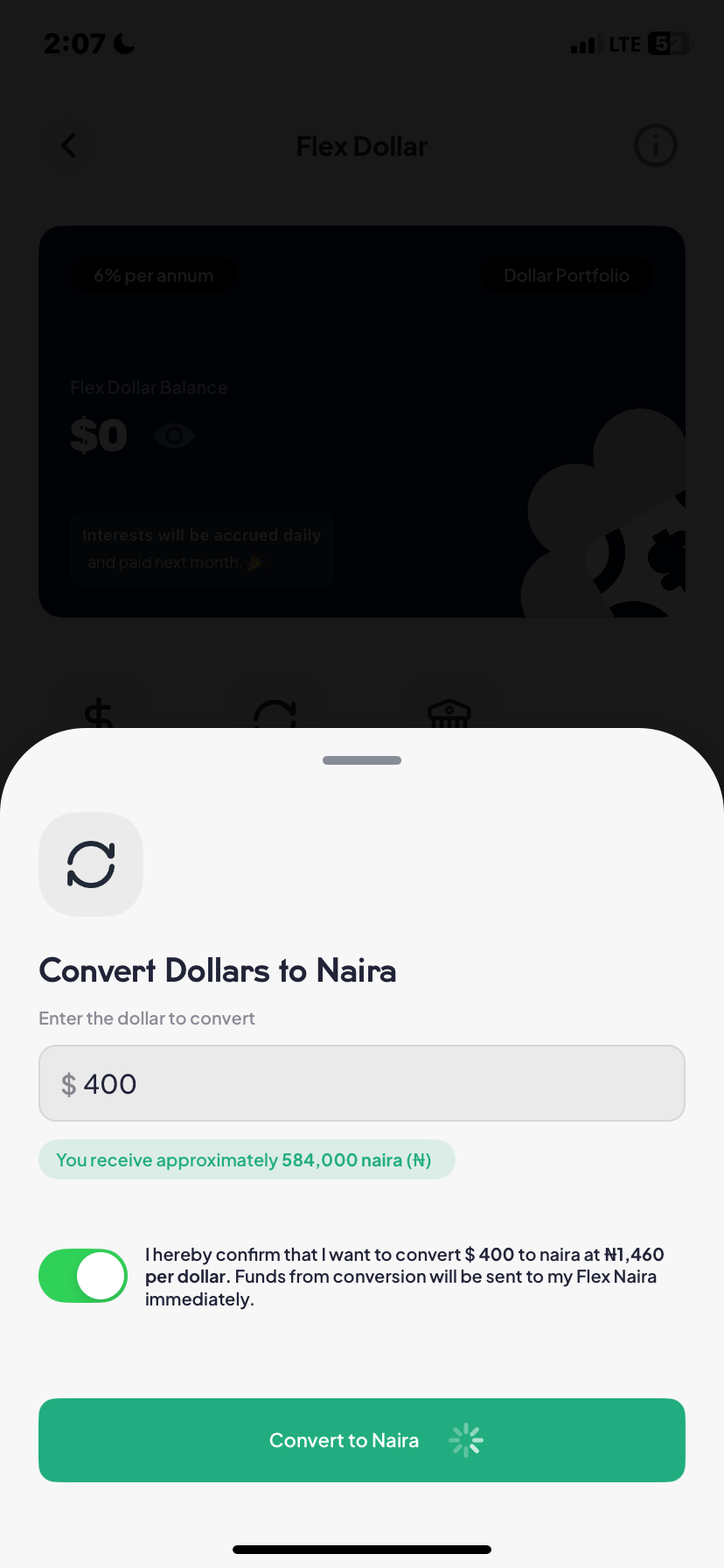Tap the loading spinner inside the convert button

coord(465,1439)
